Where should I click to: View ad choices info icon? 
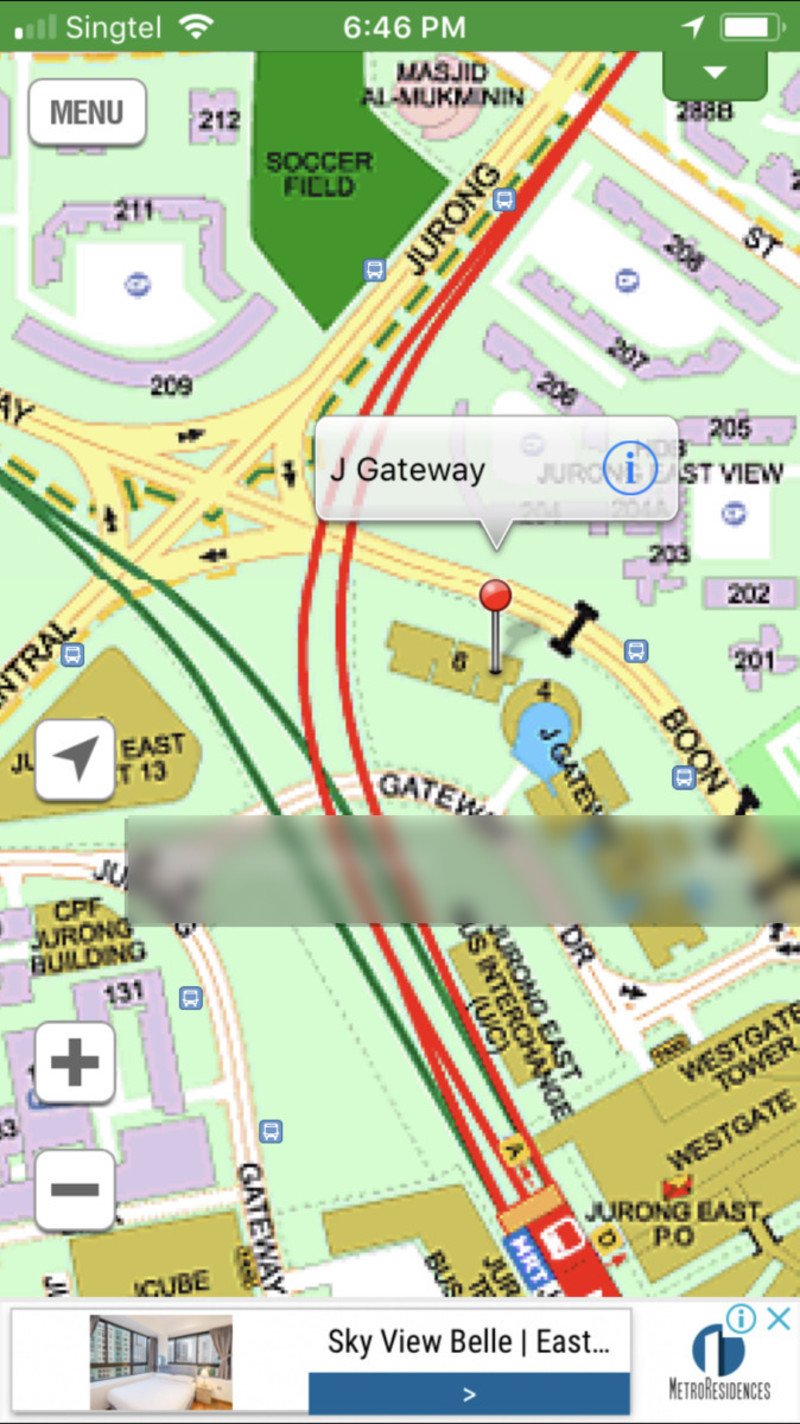tap(741, 1319)
